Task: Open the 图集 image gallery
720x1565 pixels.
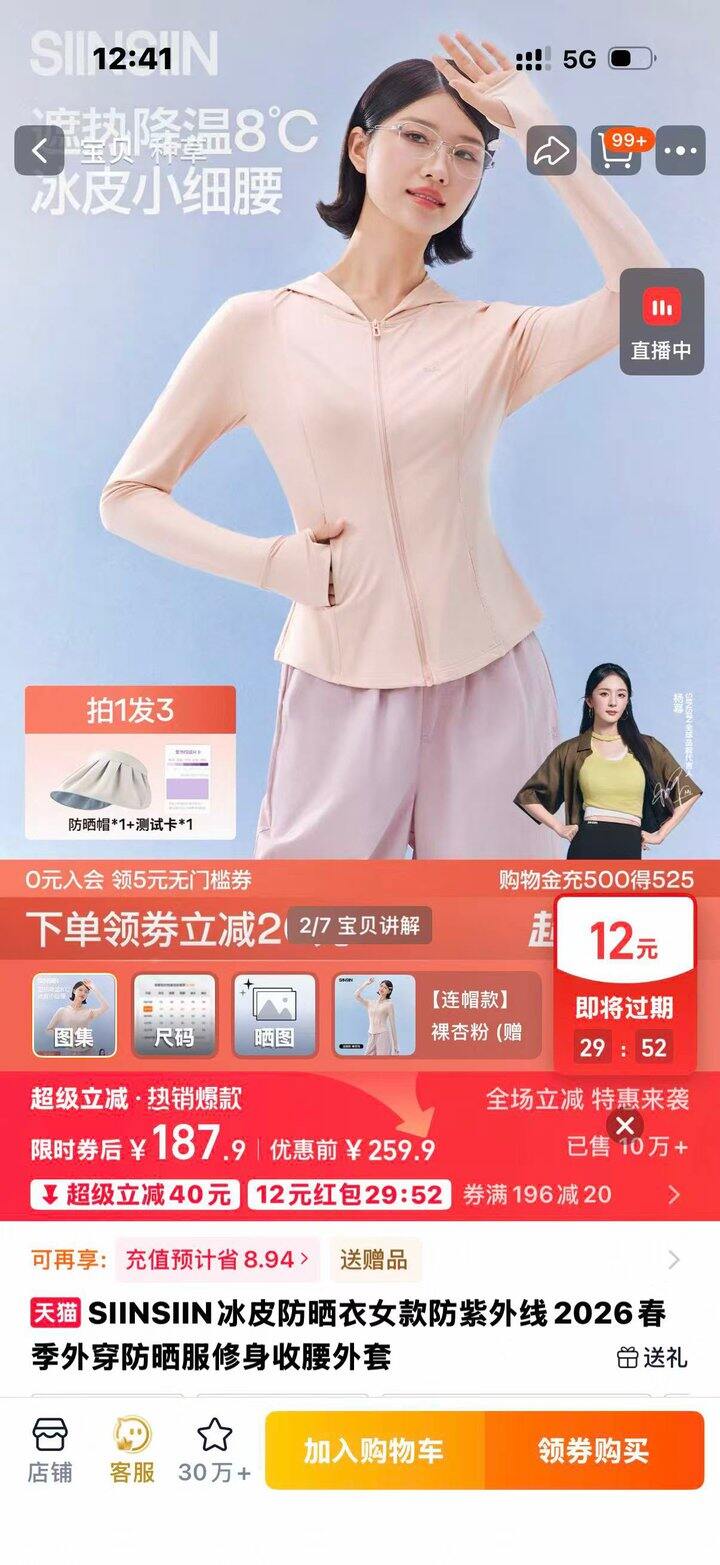Action: tap(74, 1015)
